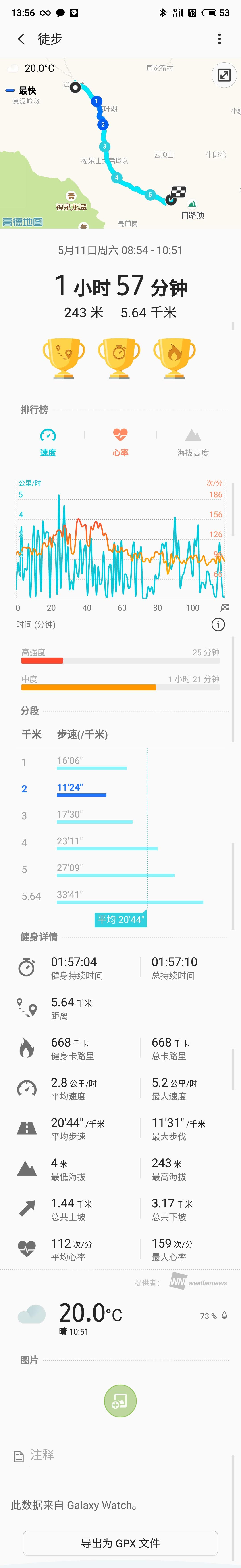Tap the calorie flame trophy
This screenshot has height=1568, width=241.
tap(175, 358)
